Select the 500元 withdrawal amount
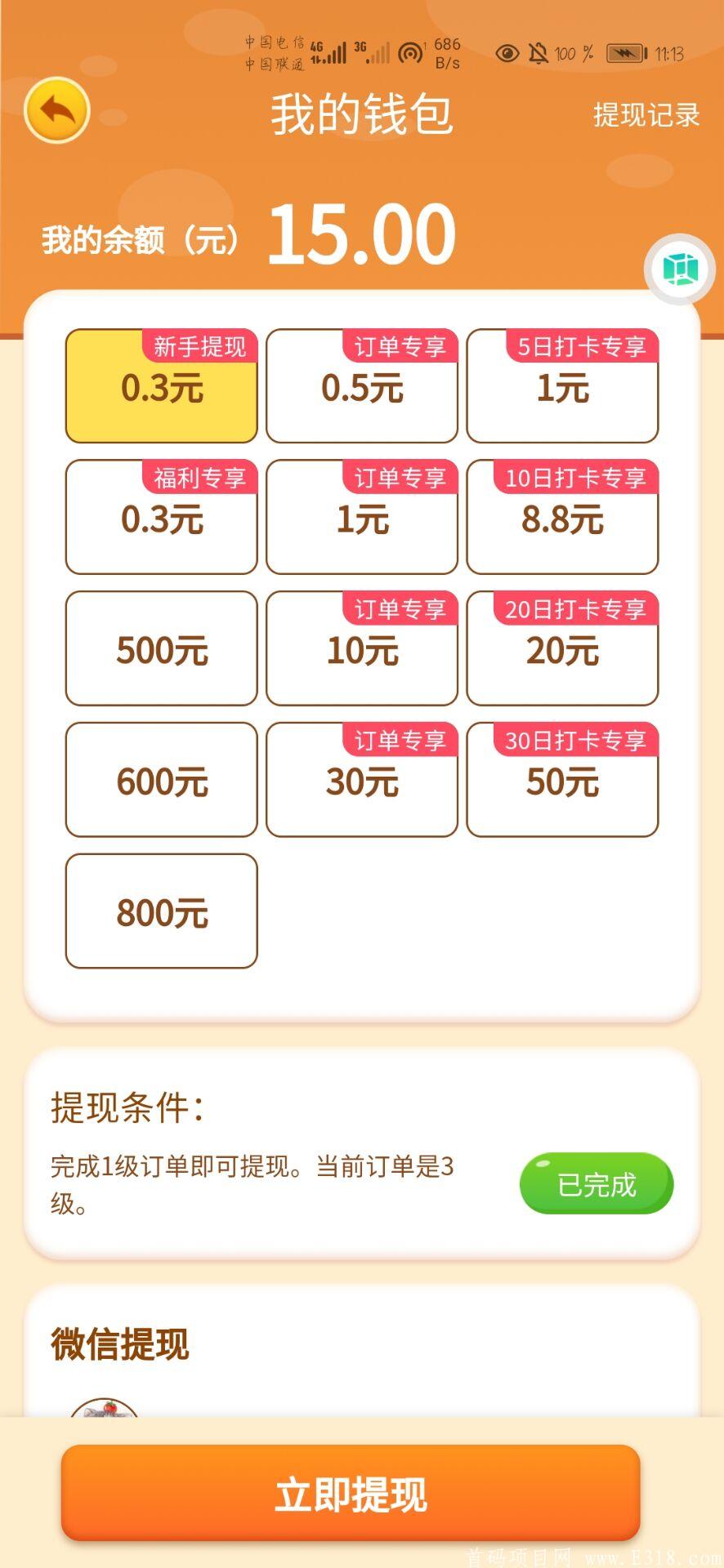The height and width of the screenshot is (1568, 724). (x=161, y=649)
